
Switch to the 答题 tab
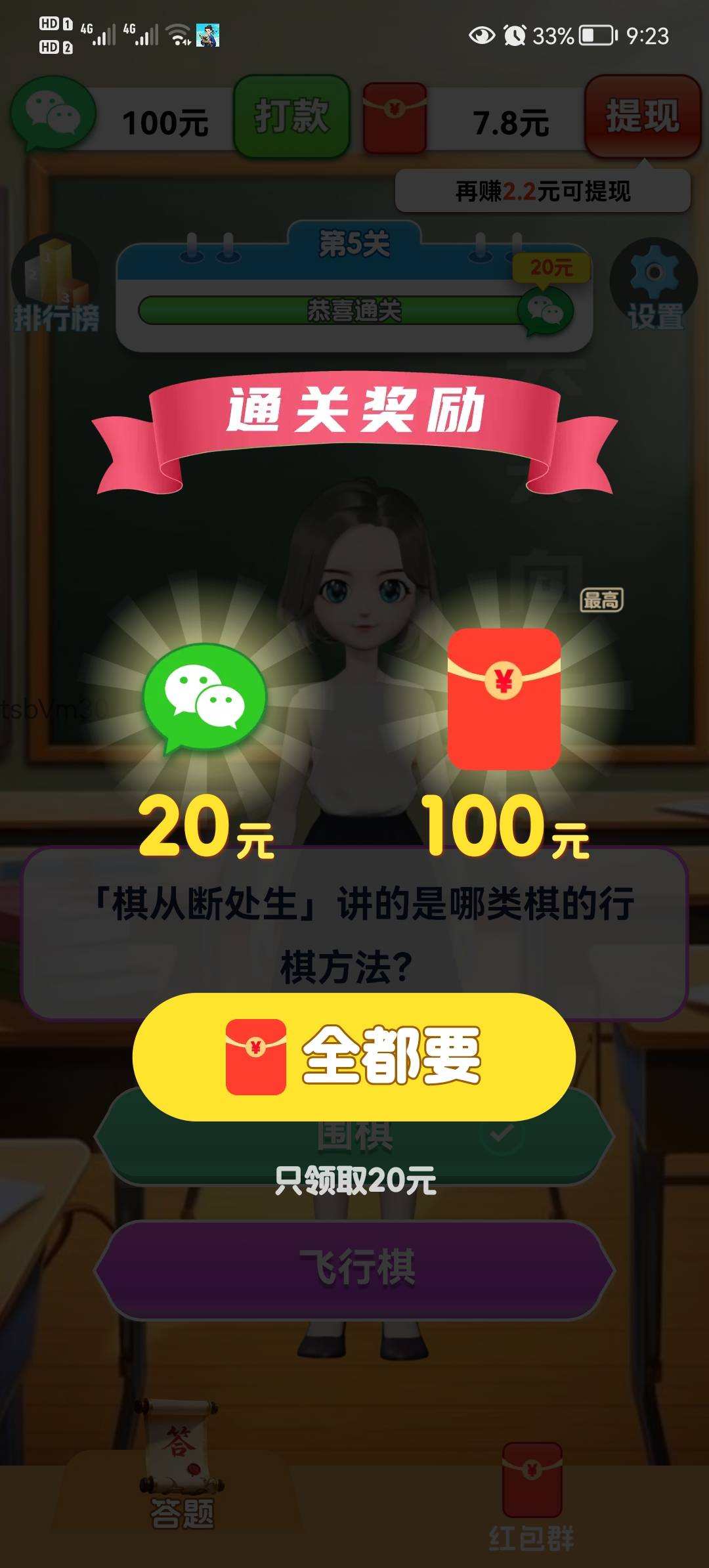coord(181,1471)
